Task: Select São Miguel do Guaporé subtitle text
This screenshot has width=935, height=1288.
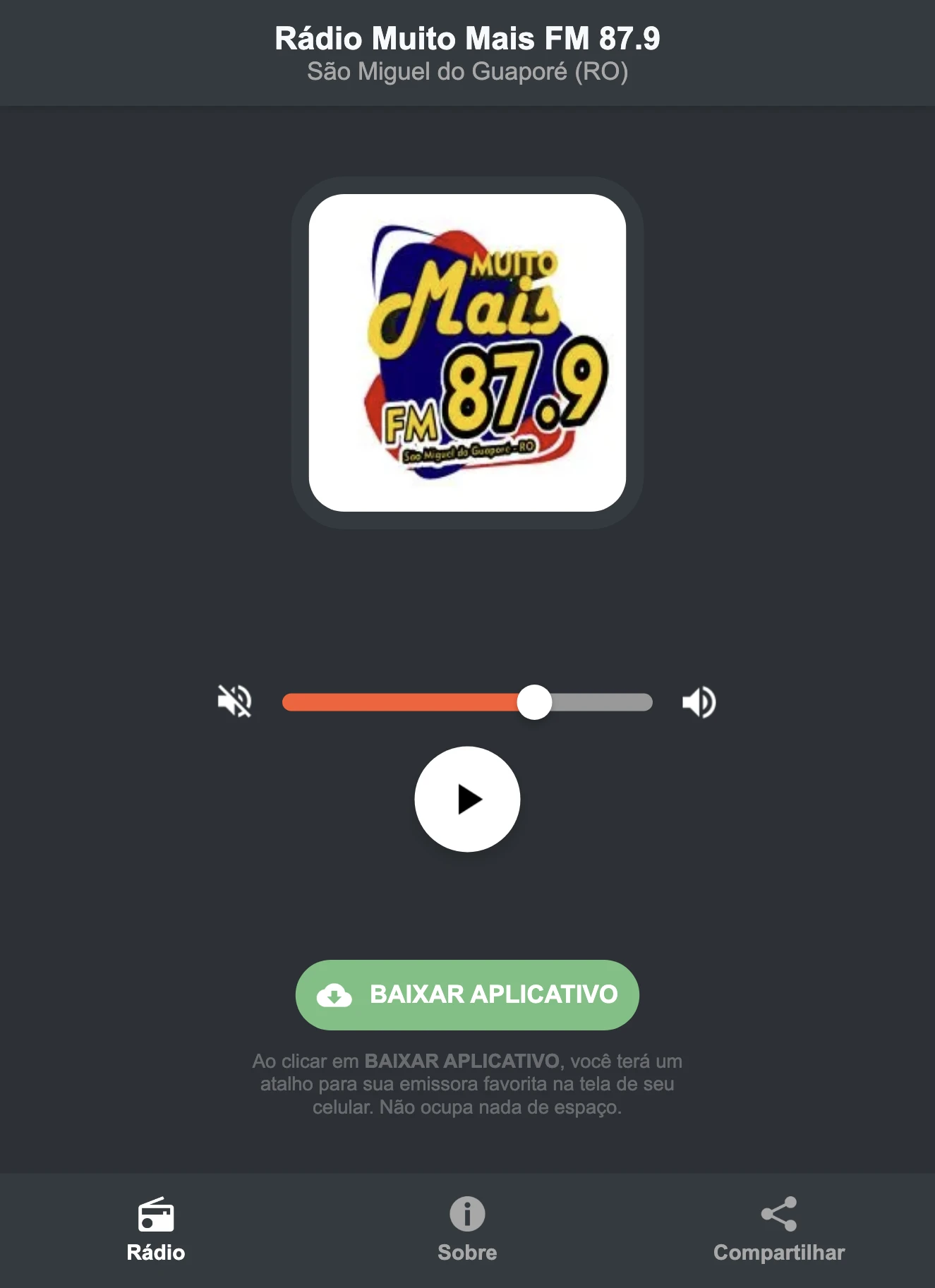Action: pyautogui.click(x=467, y=70)
